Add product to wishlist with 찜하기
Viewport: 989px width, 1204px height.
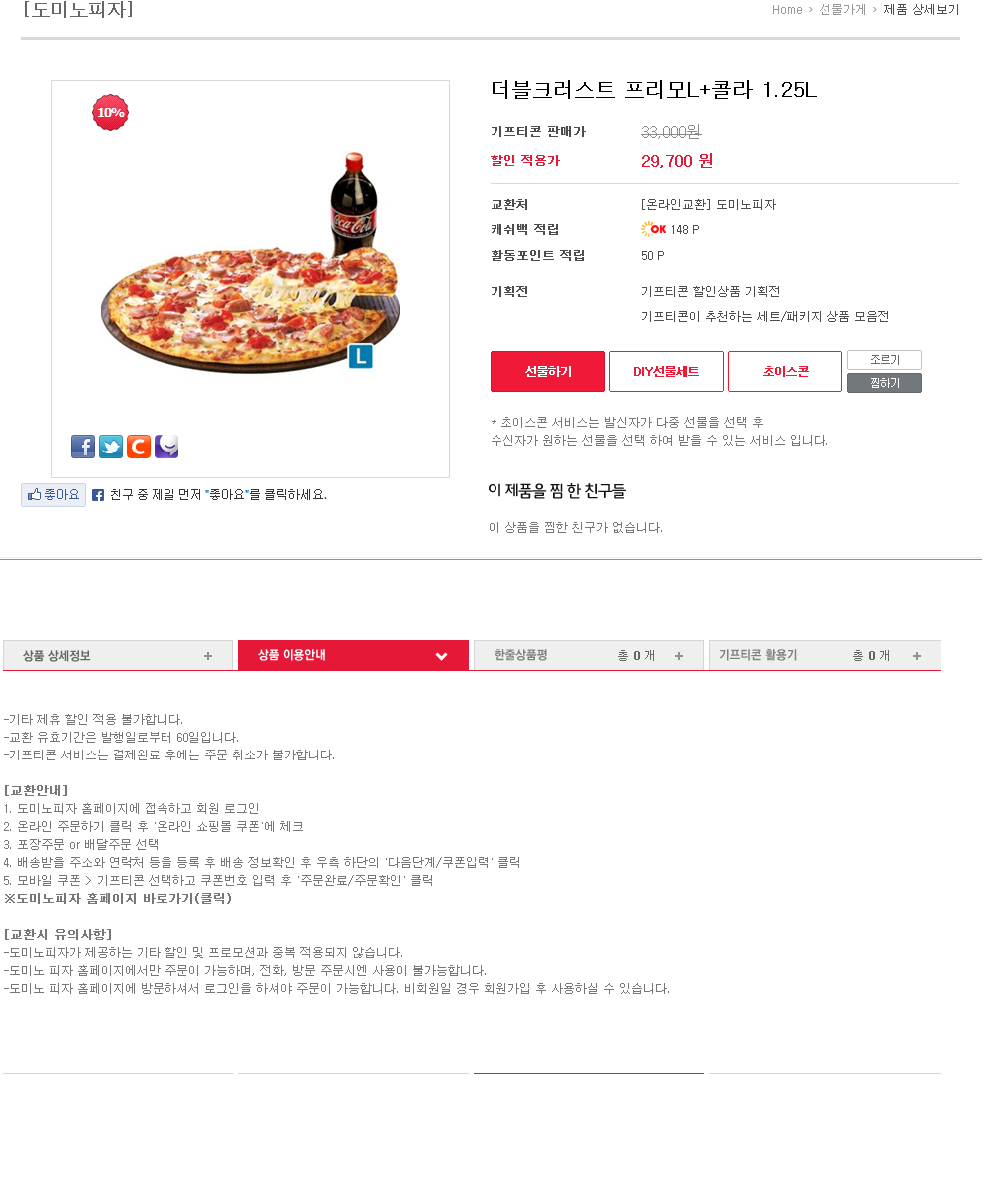tap(884, 383)
